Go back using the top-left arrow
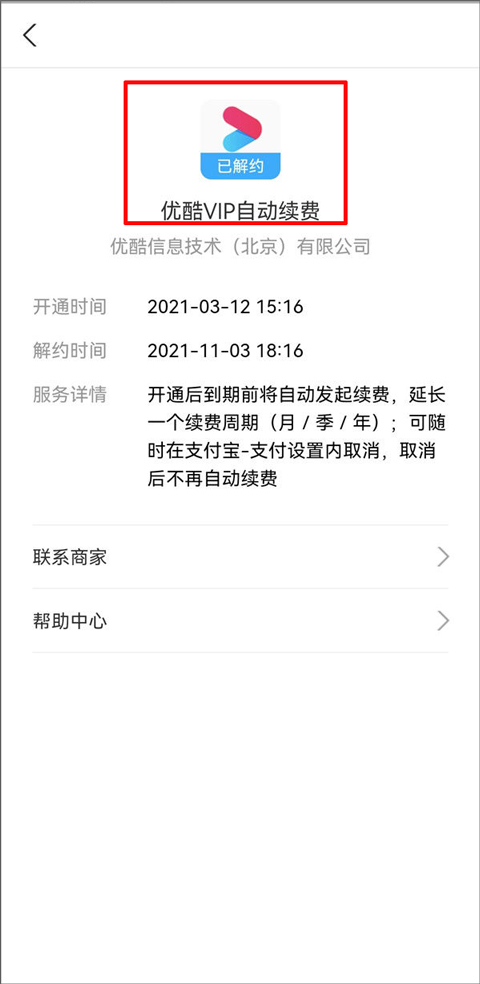The image size is (480, 984). click(29, 35)
